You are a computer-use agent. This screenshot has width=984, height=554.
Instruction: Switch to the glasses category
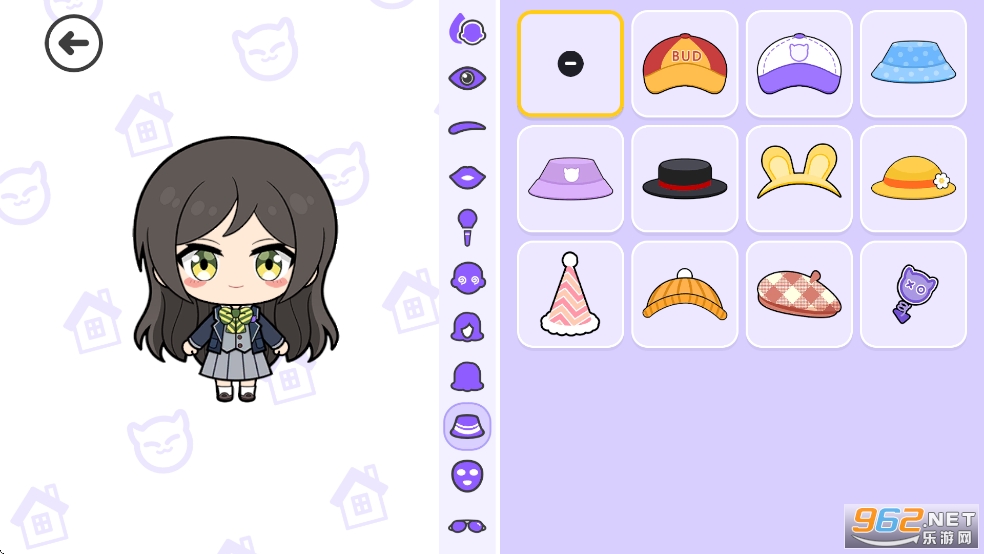point(467,525)
